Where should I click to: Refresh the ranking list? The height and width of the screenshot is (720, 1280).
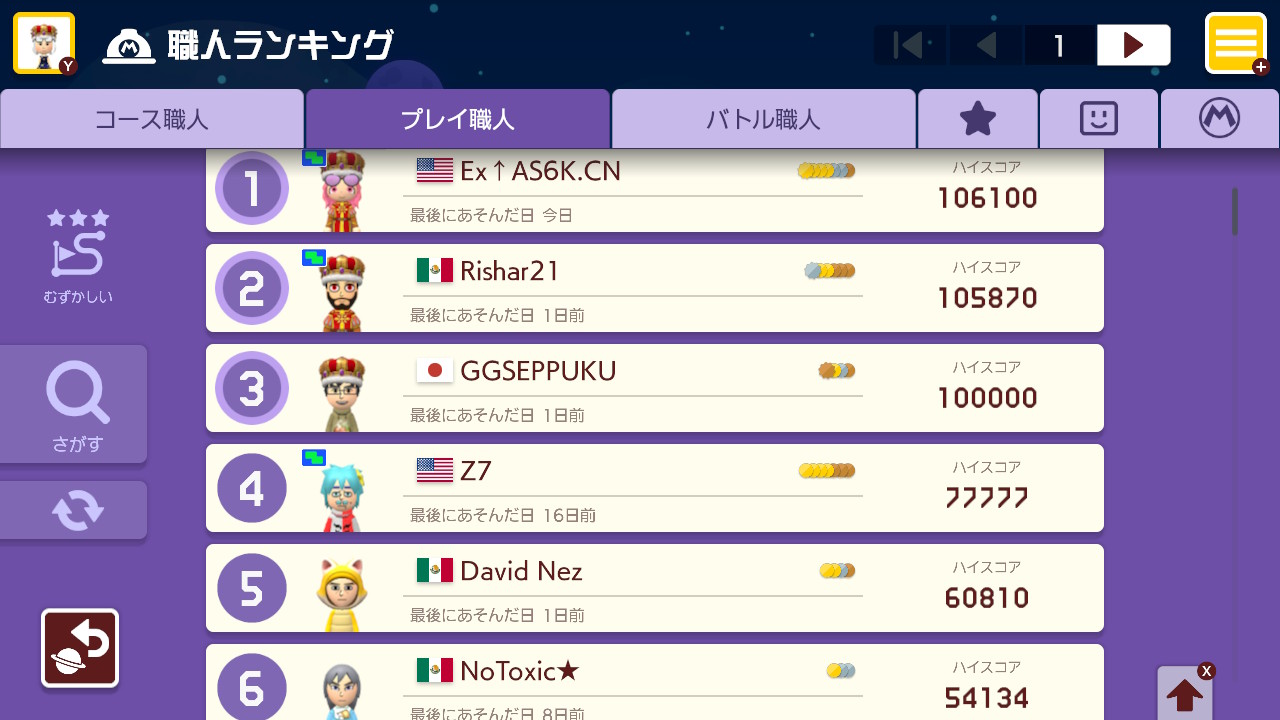click(75, 510)
